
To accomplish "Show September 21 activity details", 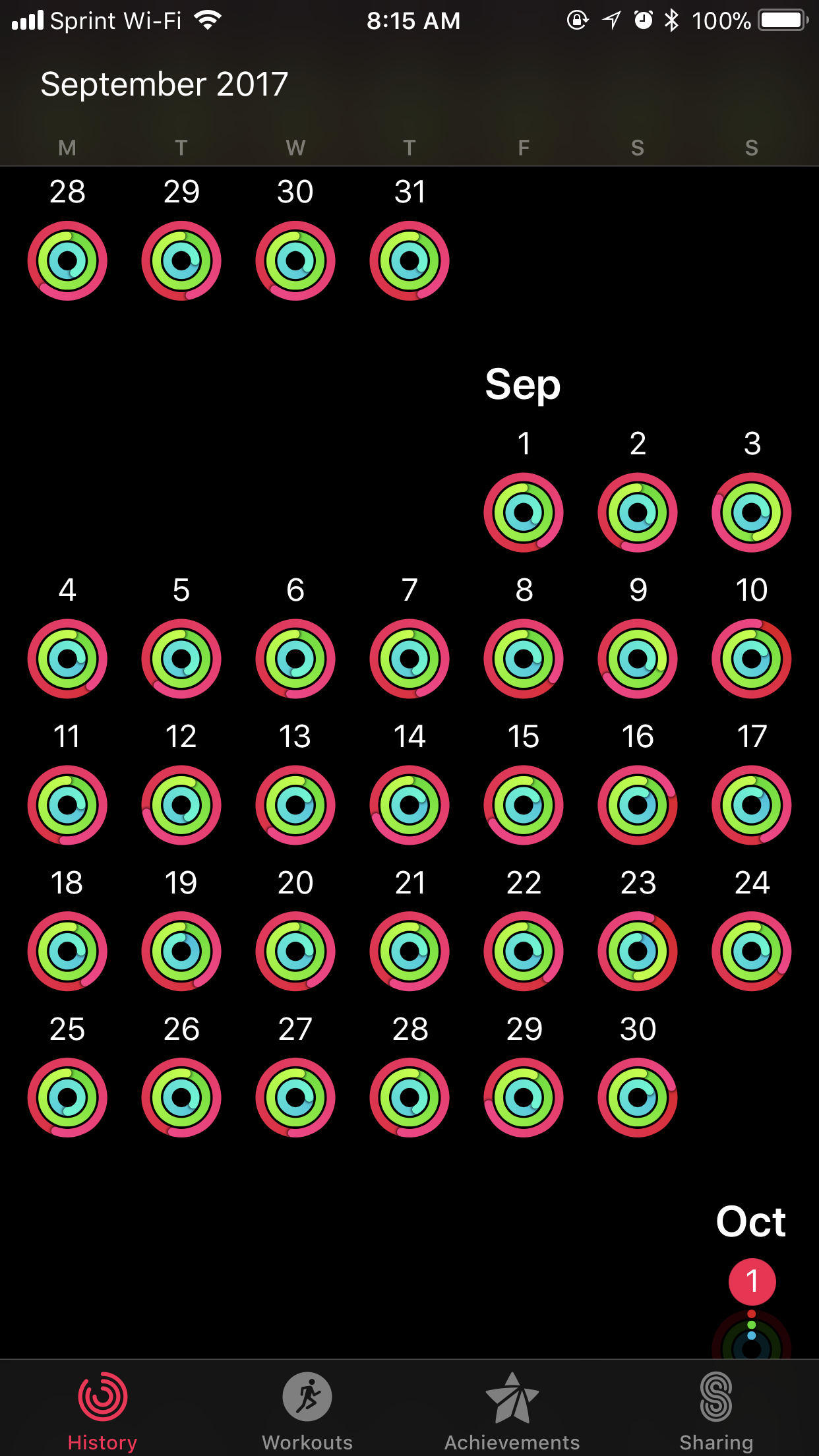I will [409, 952].
